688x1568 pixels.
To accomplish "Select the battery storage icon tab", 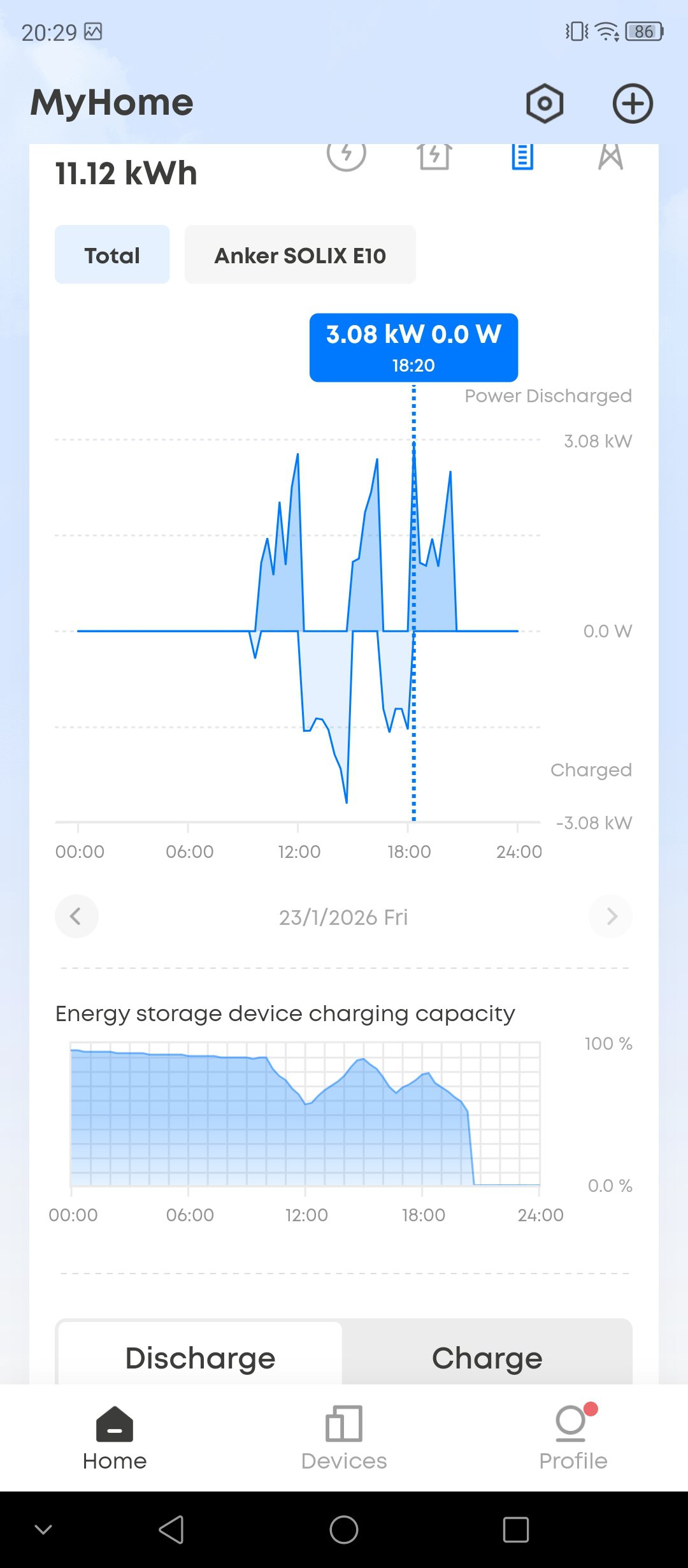I will [522, 156].
